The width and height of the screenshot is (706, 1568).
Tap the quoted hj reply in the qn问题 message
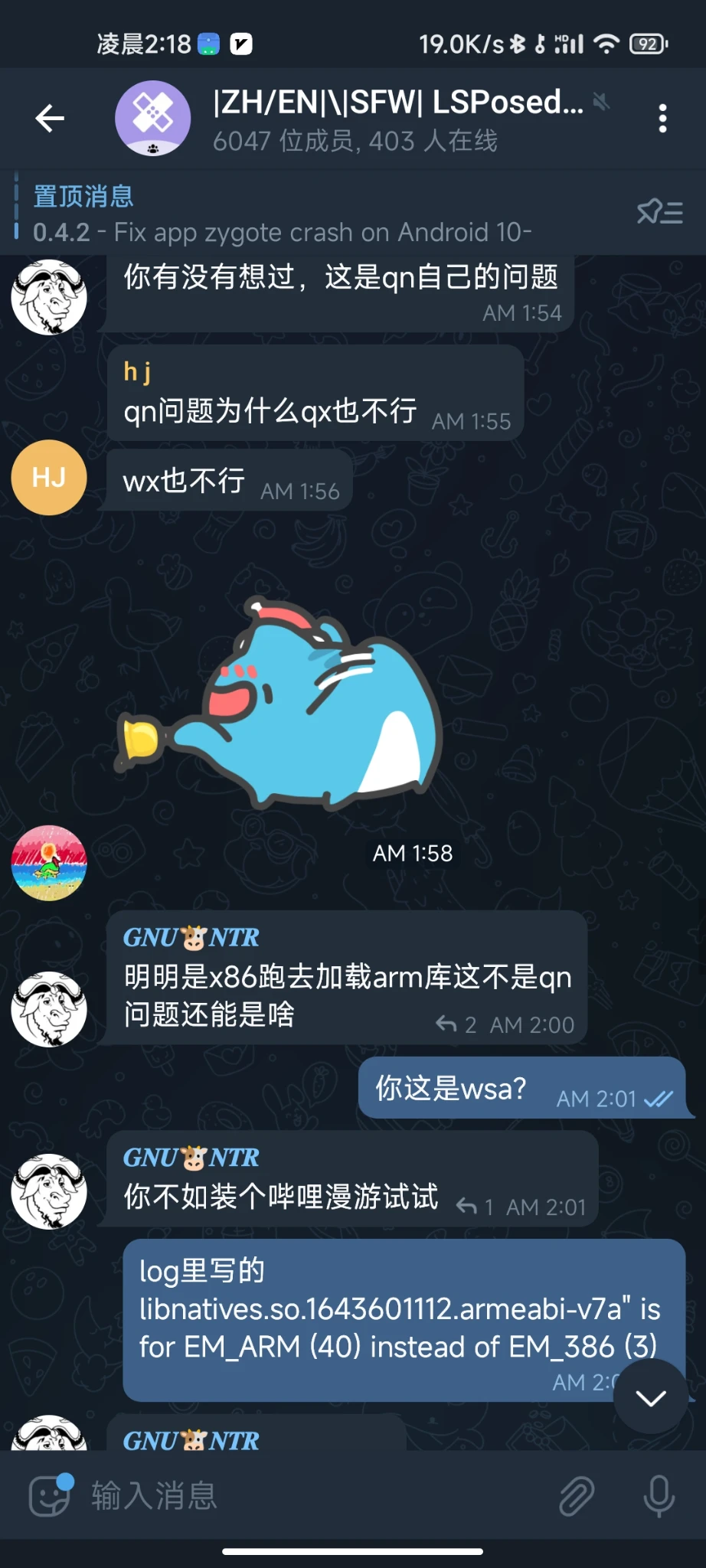pyautogui.click(x=138, y=371)
